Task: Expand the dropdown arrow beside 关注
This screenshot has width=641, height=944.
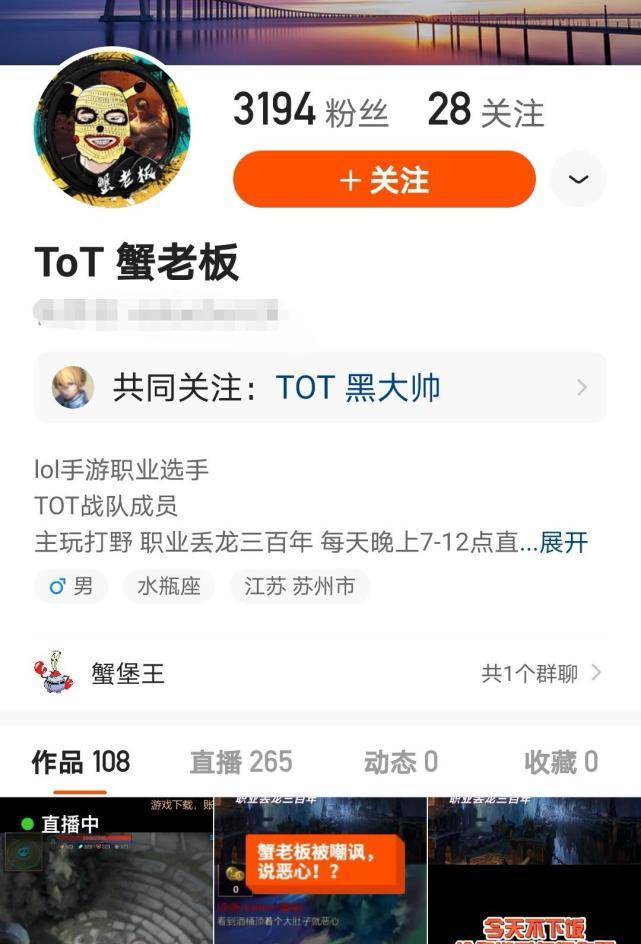Action: [x=578, y=180]
